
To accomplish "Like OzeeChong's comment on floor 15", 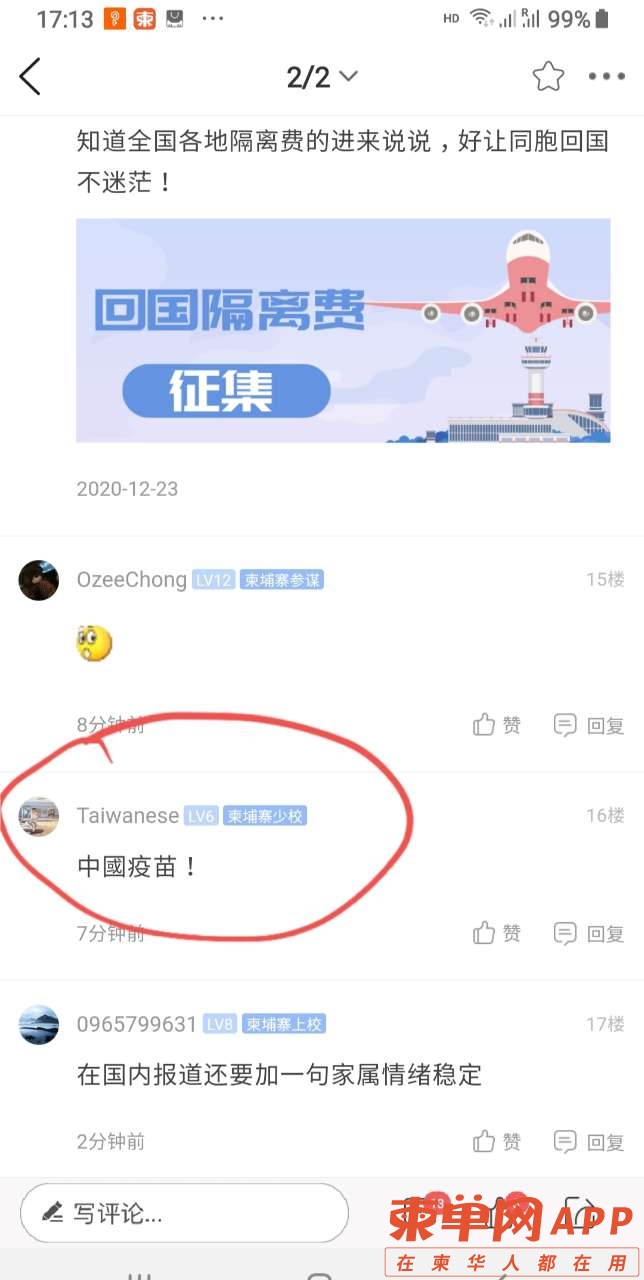I will 497,725.
